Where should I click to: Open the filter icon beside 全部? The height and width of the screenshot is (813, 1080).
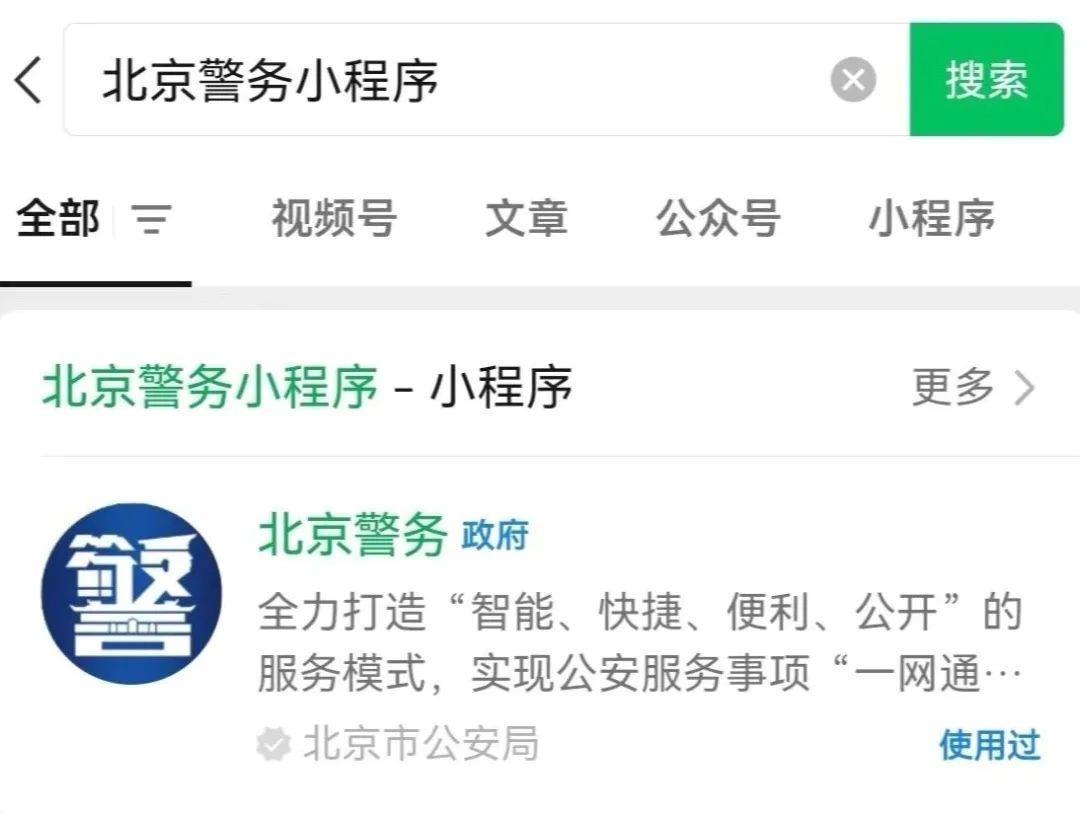(152, 218)
